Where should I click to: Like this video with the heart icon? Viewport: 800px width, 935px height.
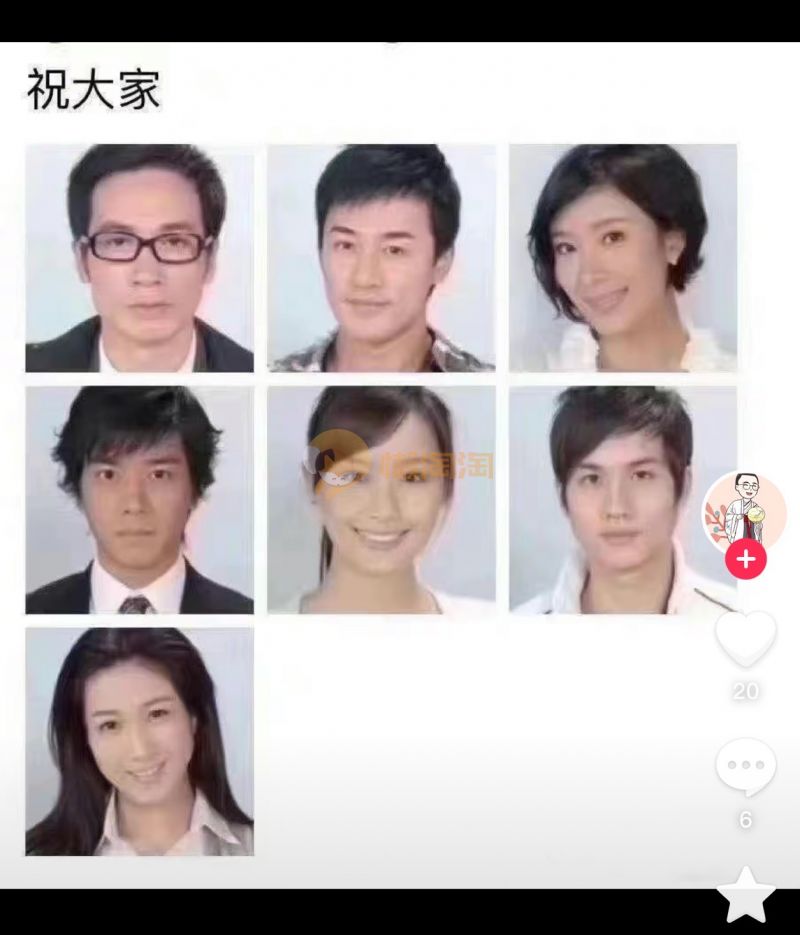[745, 638]
